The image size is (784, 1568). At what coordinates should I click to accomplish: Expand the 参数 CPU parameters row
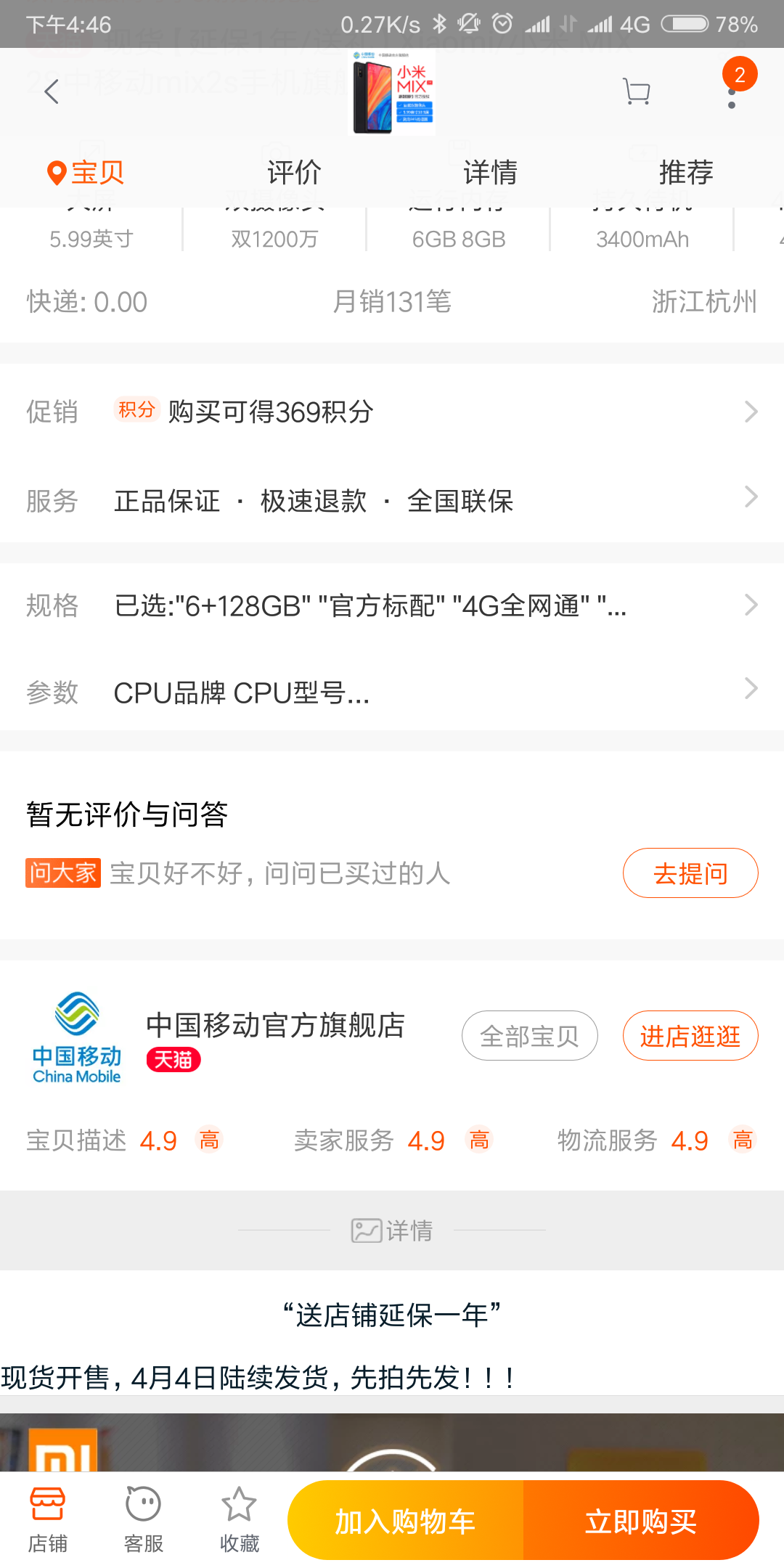point(392,692)
